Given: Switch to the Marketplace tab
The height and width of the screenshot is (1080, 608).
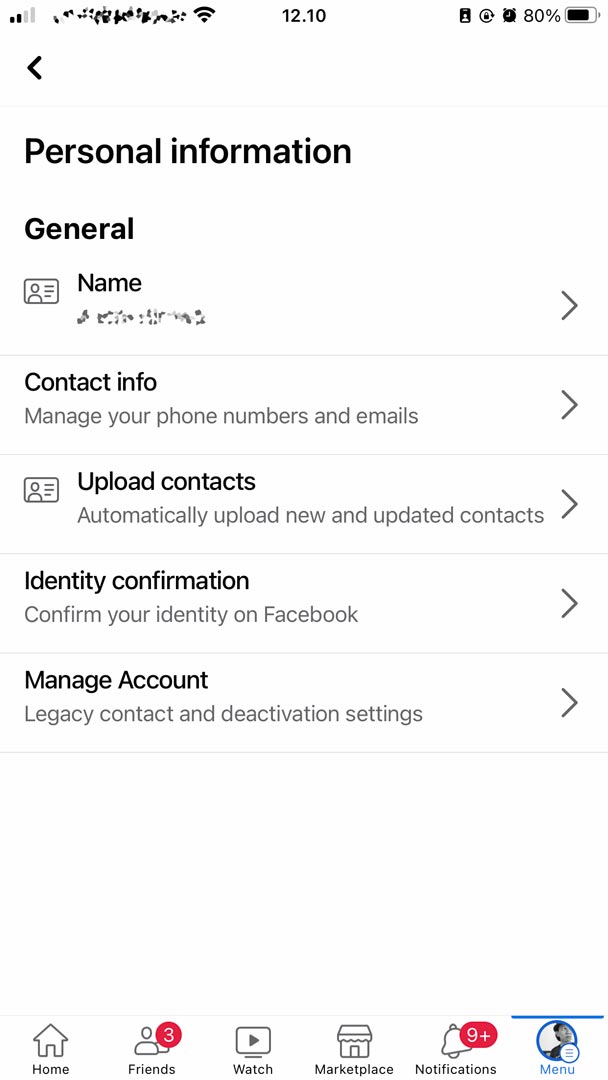Looking at the screenshot, I should pos(354,1049).
